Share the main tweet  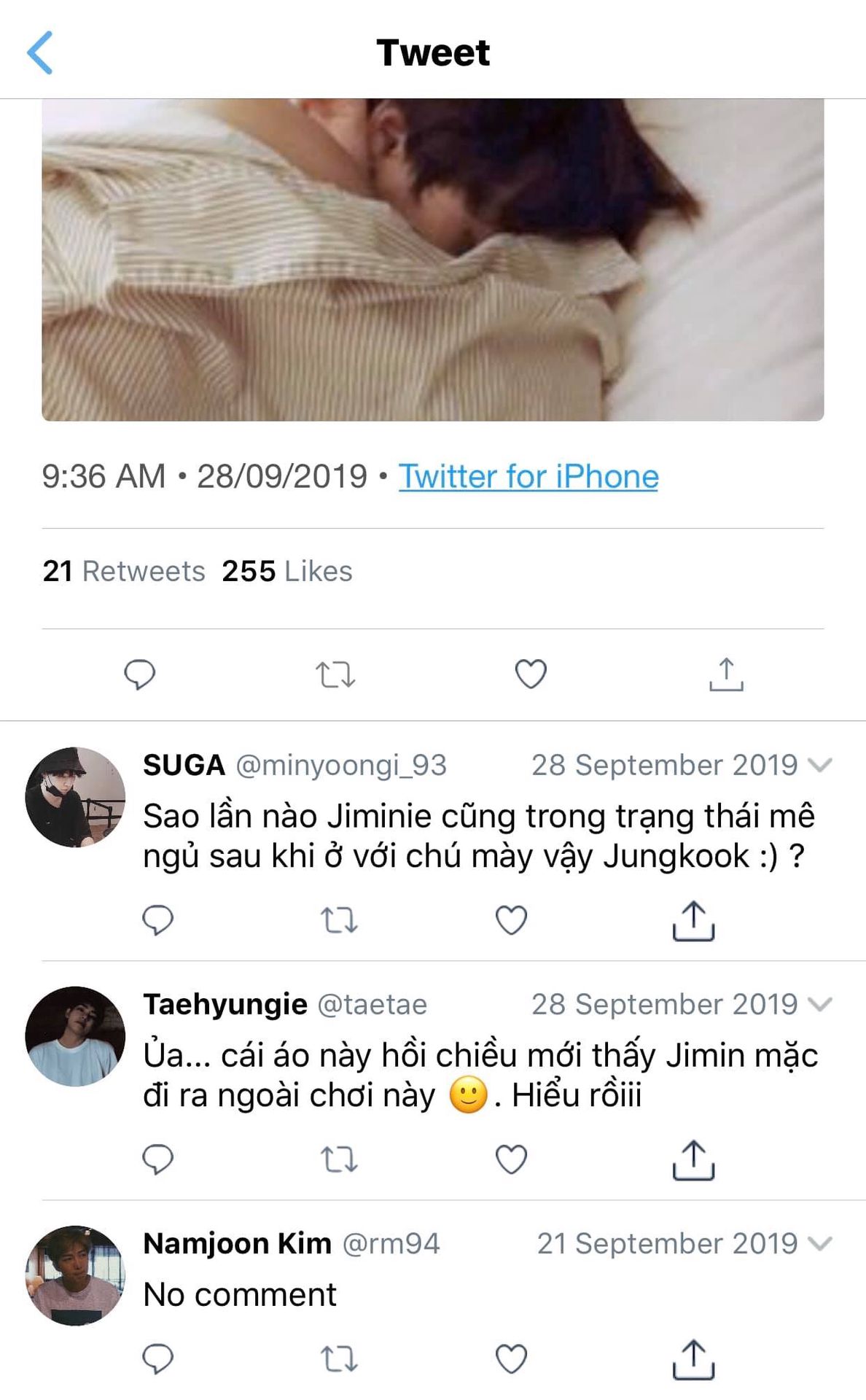726,674
